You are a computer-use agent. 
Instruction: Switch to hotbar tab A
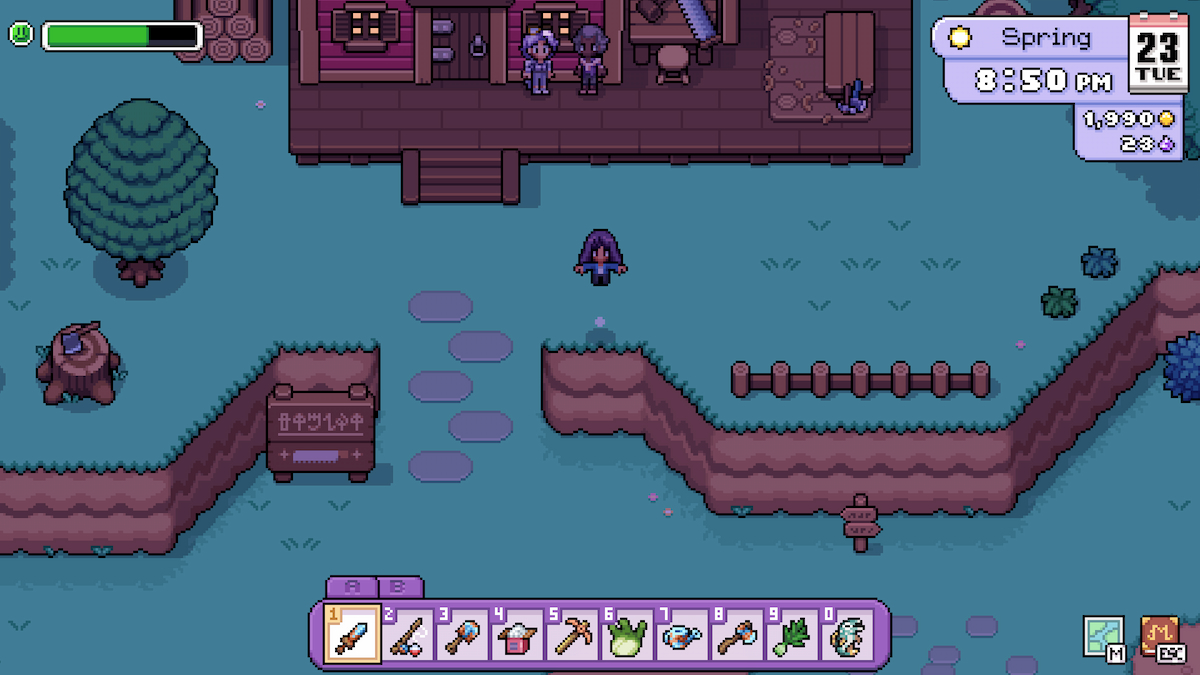click(352, 587)
